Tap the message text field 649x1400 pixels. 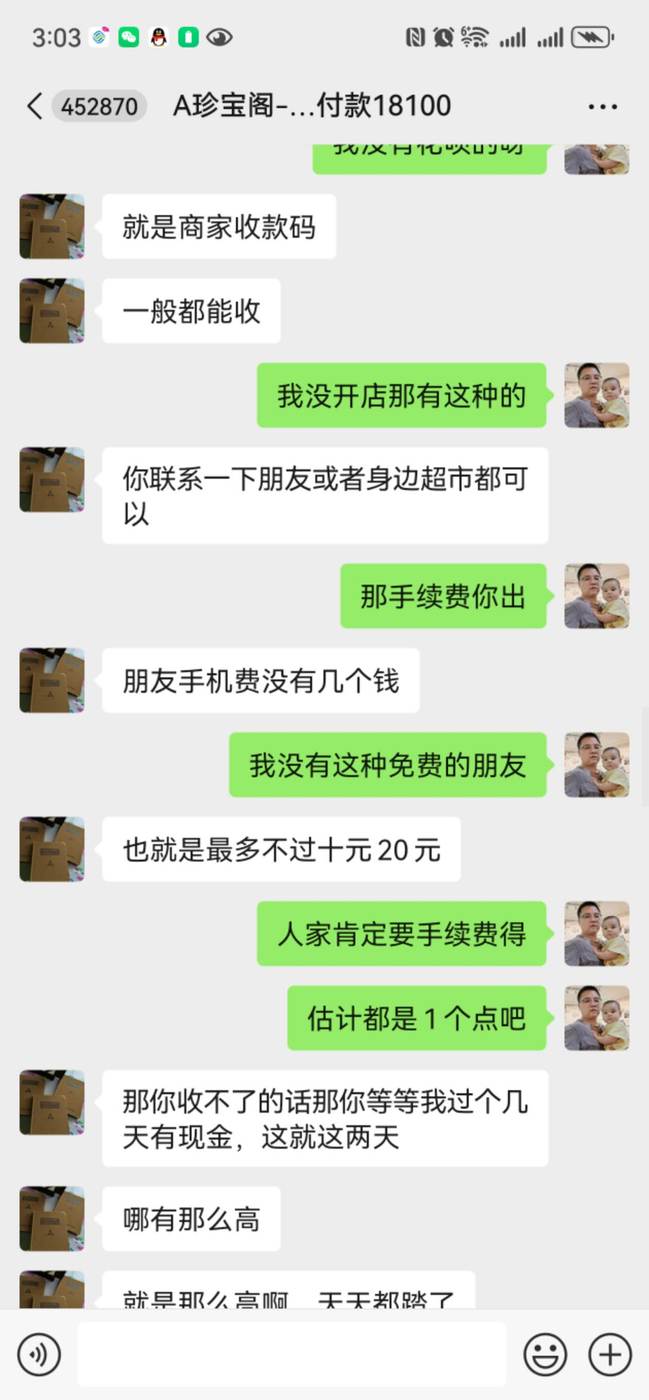click(x=291, y=1355)
